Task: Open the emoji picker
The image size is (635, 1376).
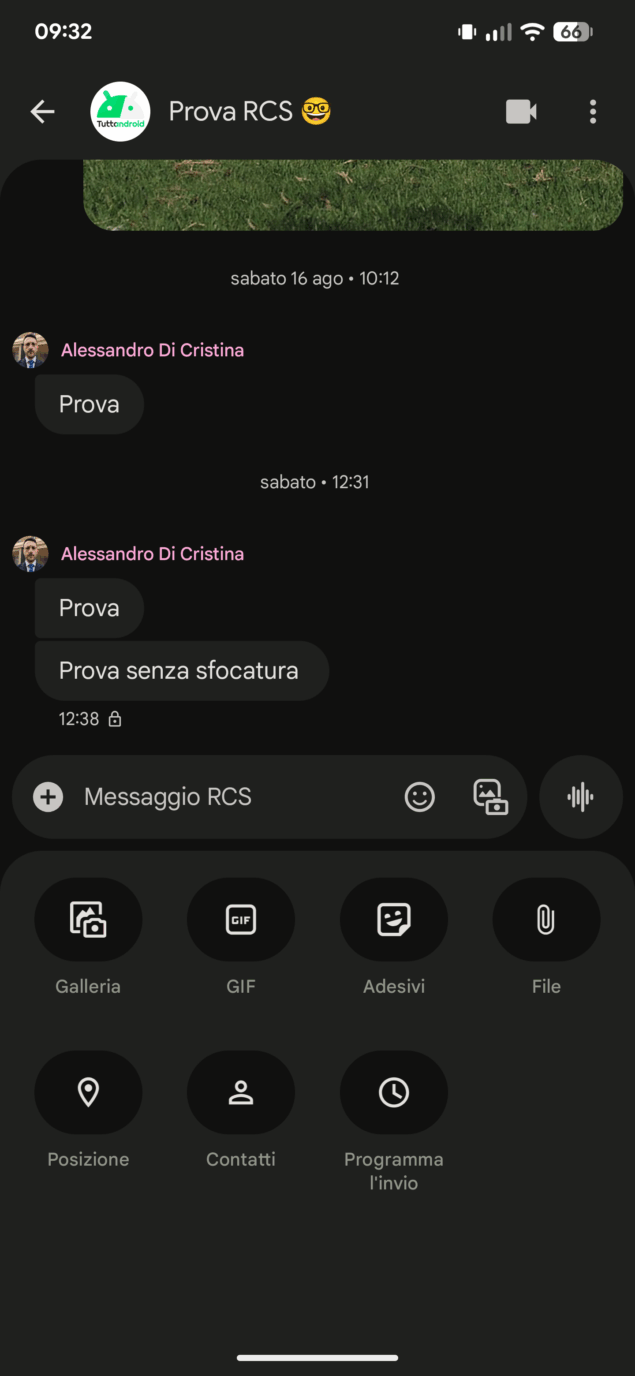Action: pyautogui.click(x=419, y=797)
